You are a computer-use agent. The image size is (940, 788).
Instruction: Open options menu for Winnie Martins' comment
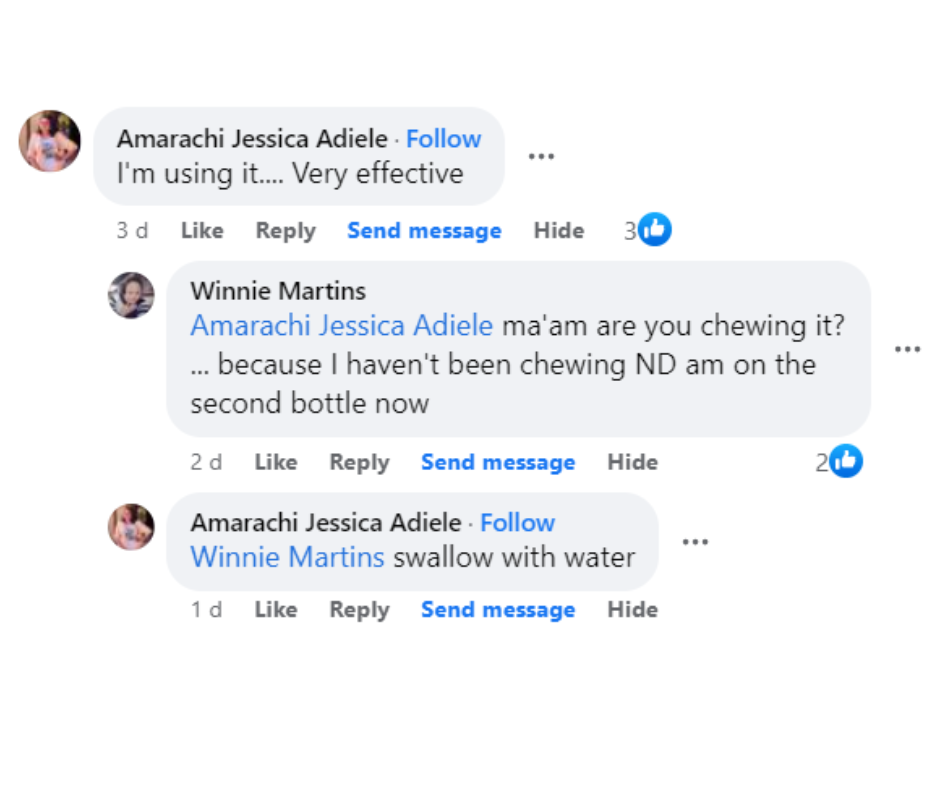click(x=907, y=349)
